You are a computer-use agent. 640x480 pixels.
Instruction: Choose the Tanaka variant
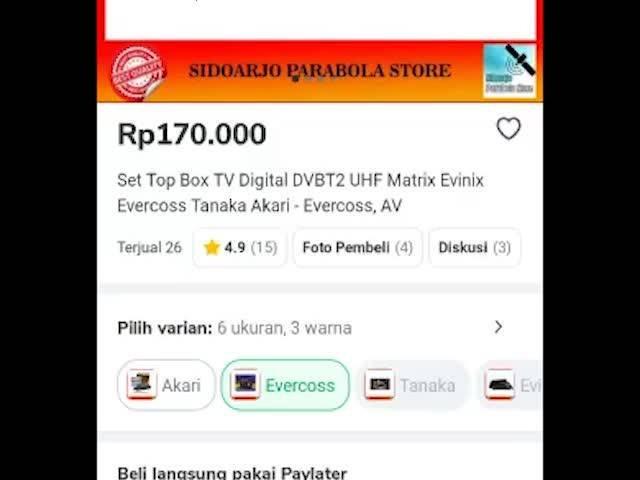click(411, 385)
